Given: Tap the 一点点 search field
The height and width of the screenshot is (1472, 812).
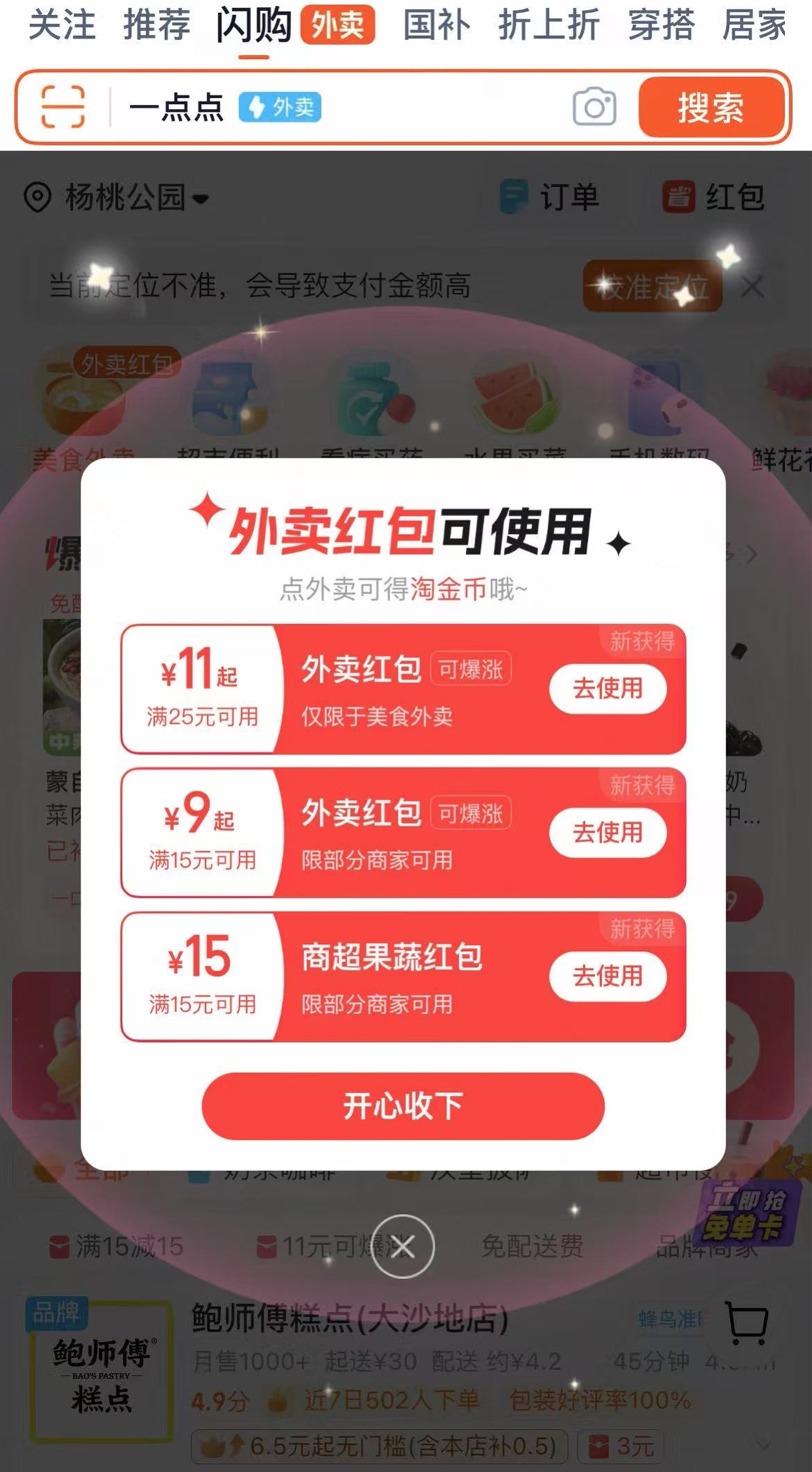Looking at the screenshot, I should coord(347,108).
